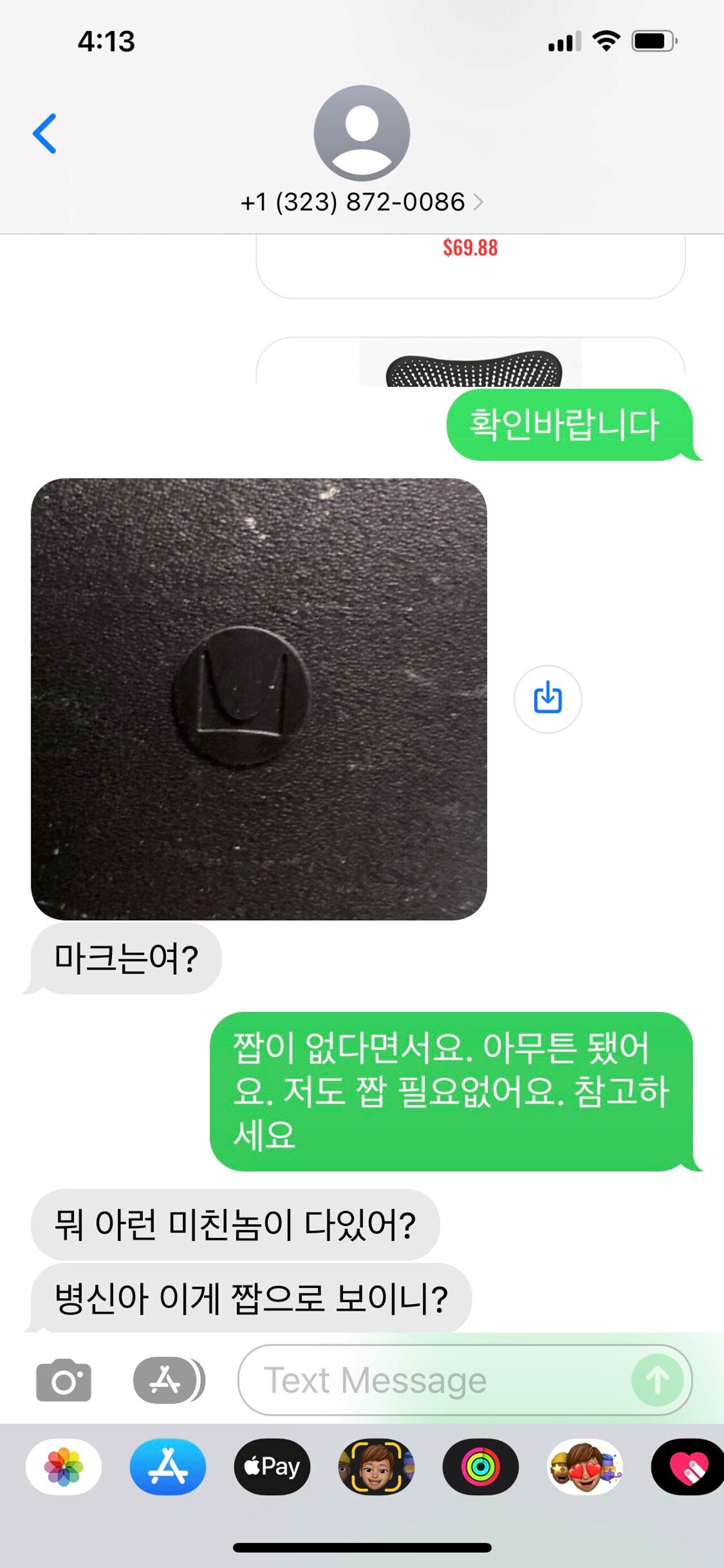Open the Memoji app in the app strip
Viewport: 724px width, 1568px height.
(376, 1467)
